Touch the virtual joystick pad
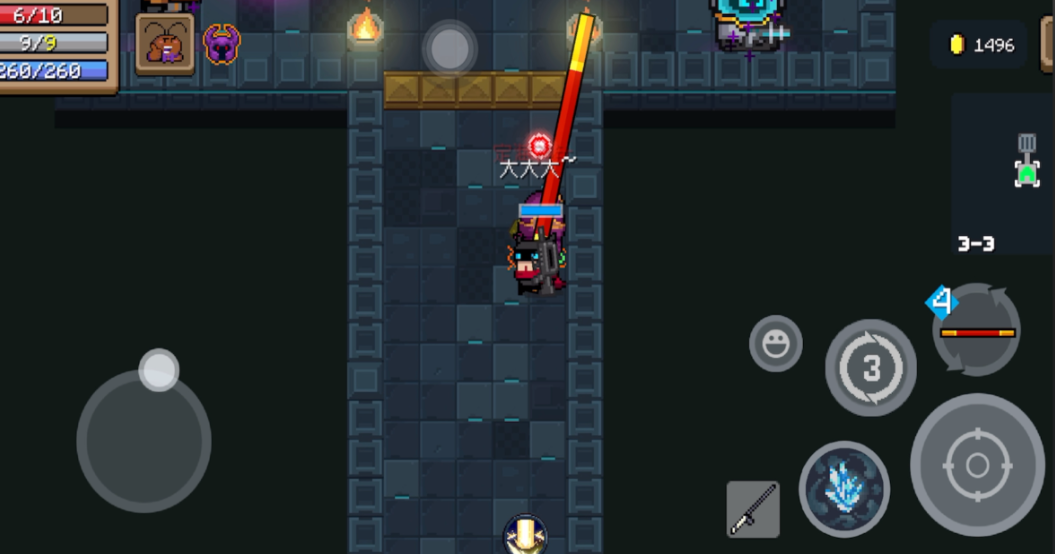 (144, 440)
